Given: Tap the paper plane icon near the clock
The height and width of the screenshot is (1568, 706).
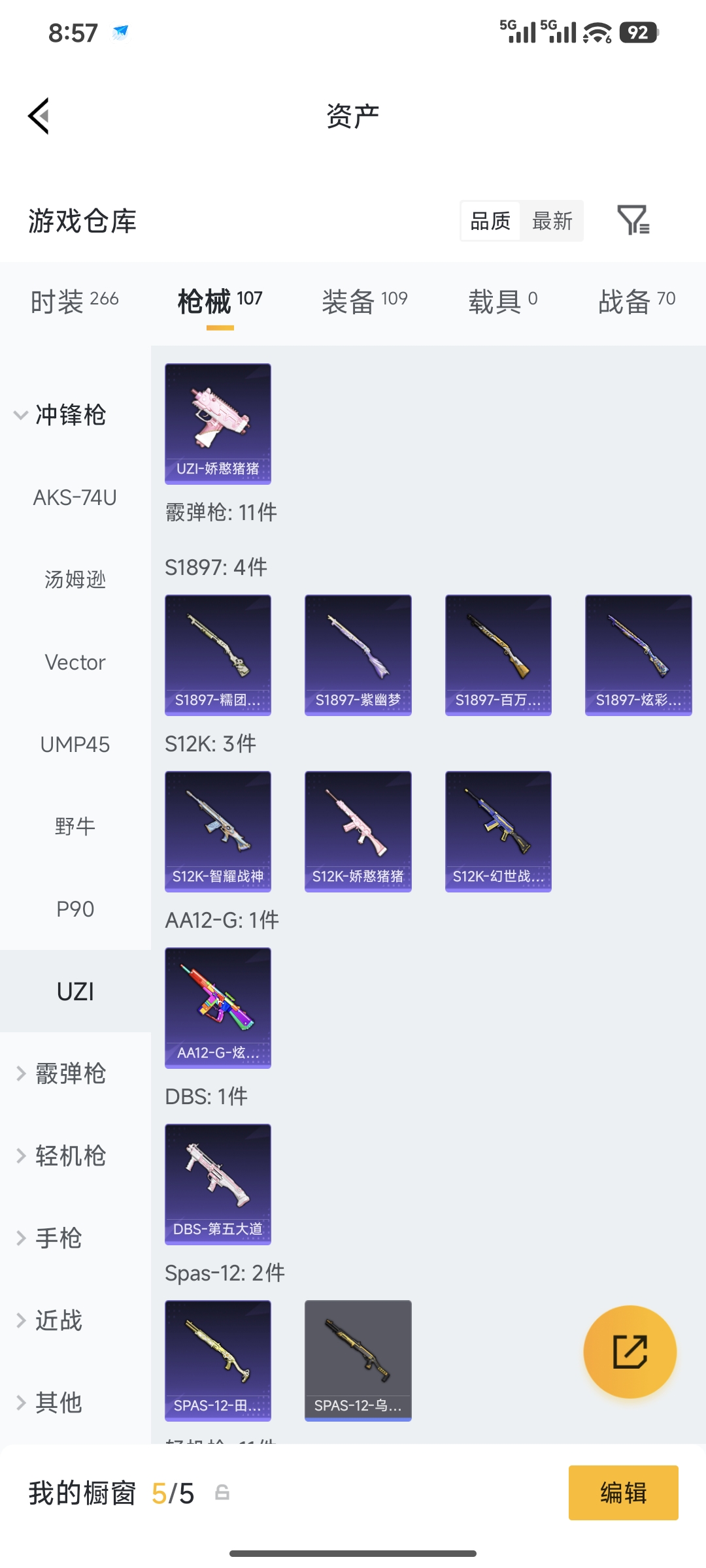Looking at the screenshot, I should click(121, 30).
